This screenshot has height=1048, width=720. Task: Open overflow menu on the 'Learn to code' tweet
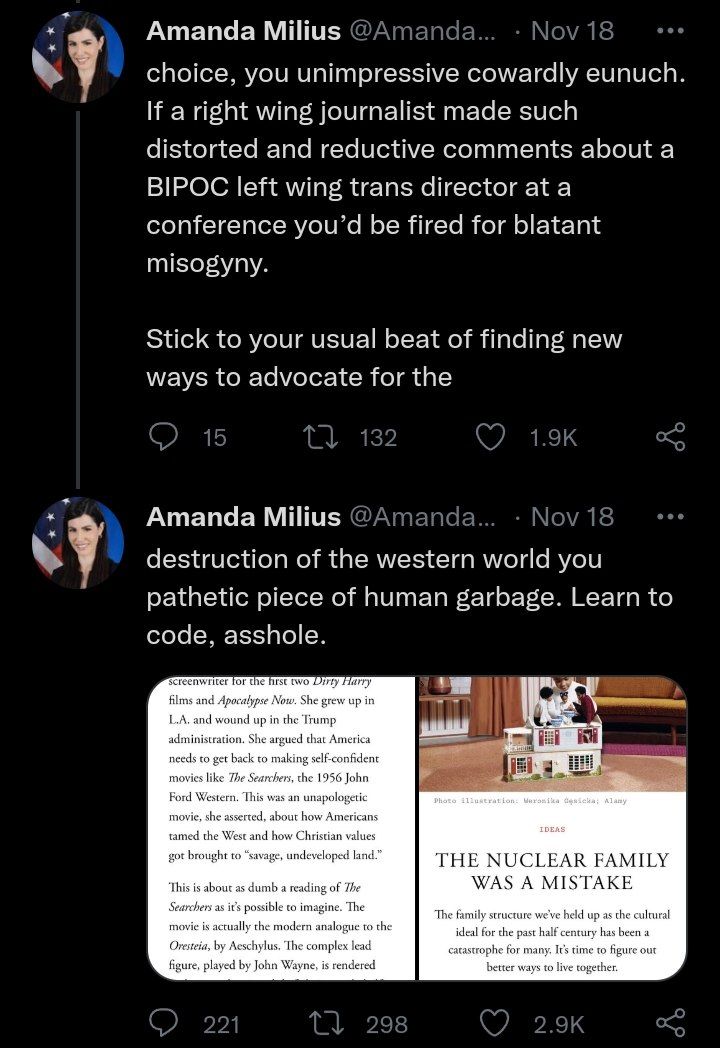669,517
